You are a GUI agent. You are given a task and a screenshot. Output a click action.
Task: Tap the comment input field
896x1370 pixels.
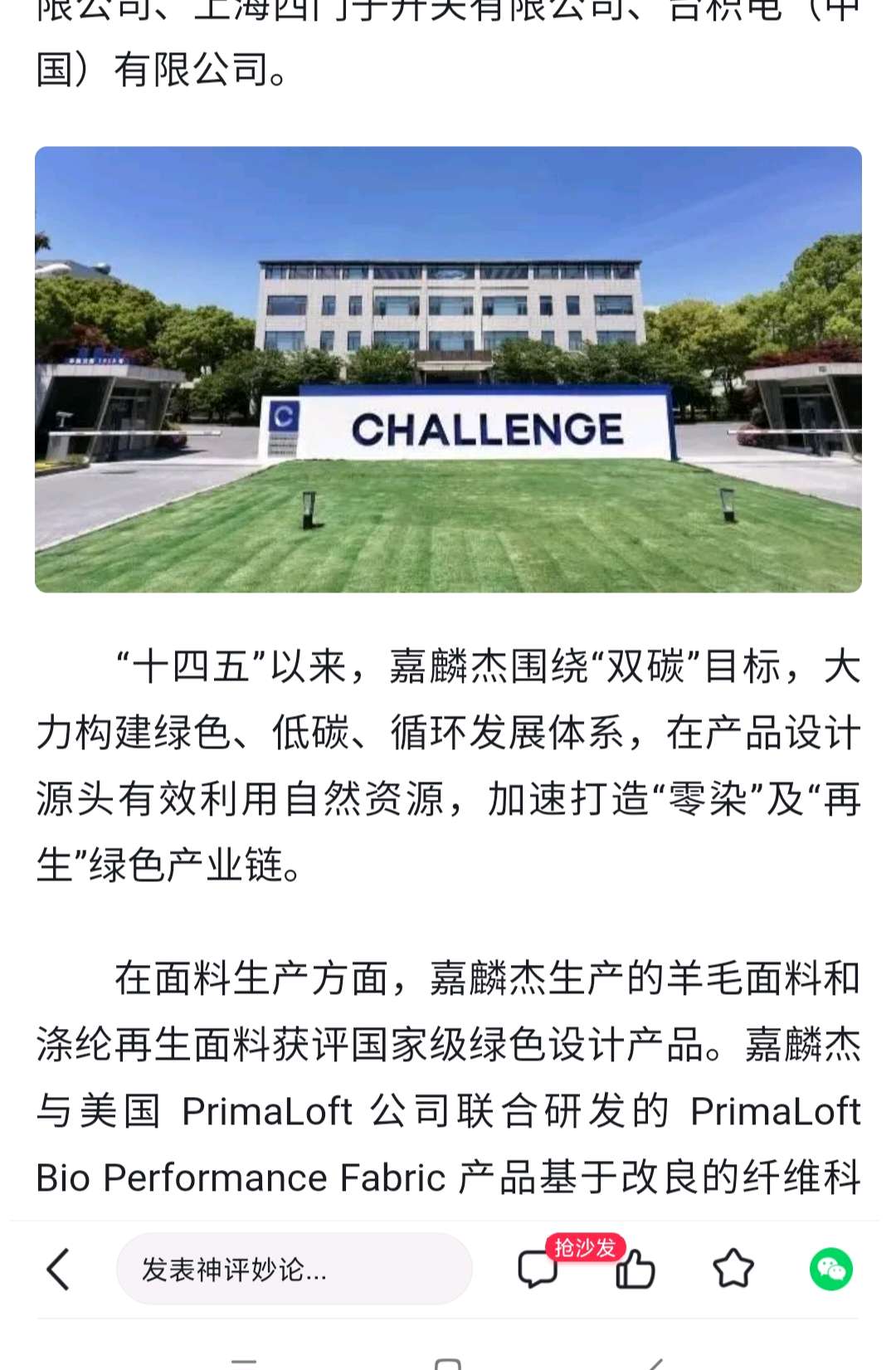pyautogui.click(x=294, y=1270)
